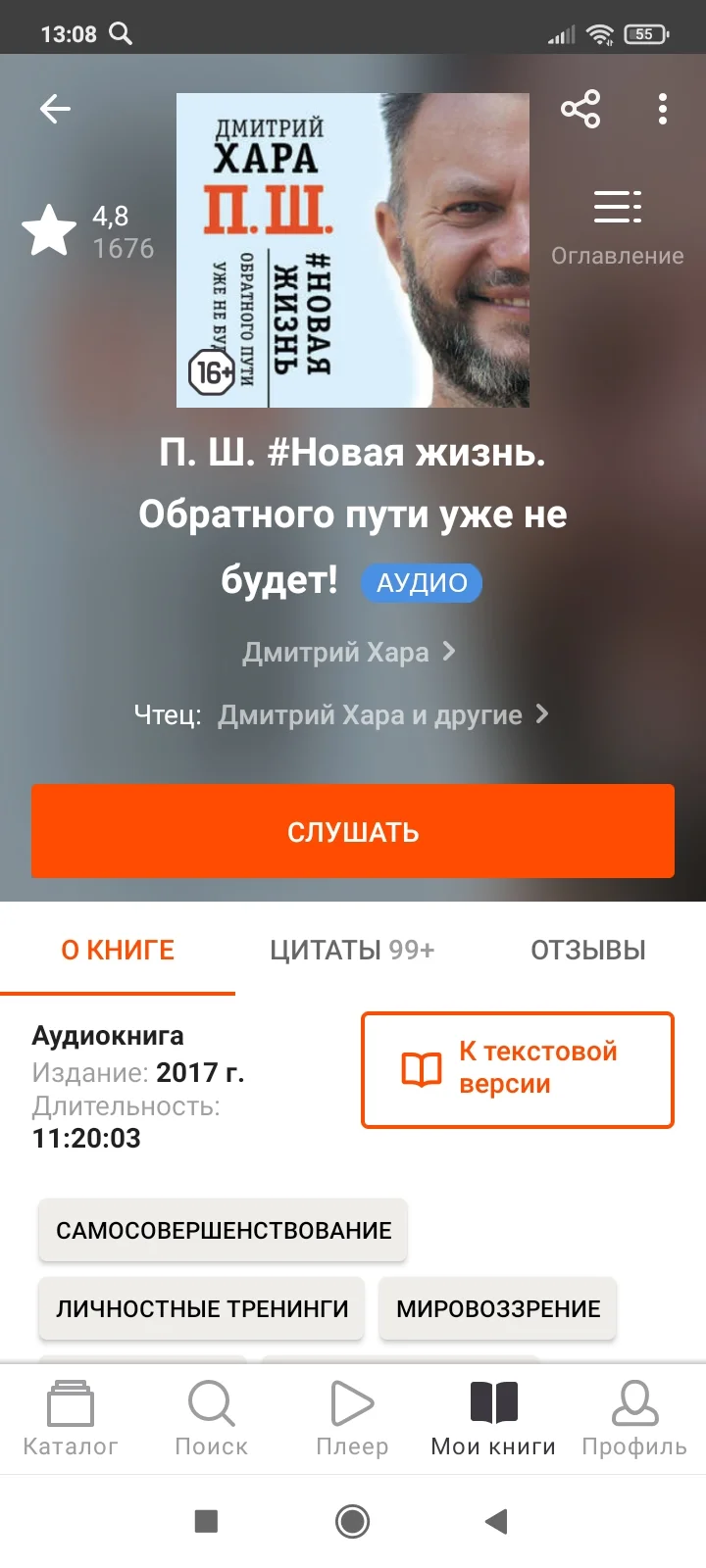
Task: Tap the back arrow
Action: pyautogui.click(x=55, y=109)
